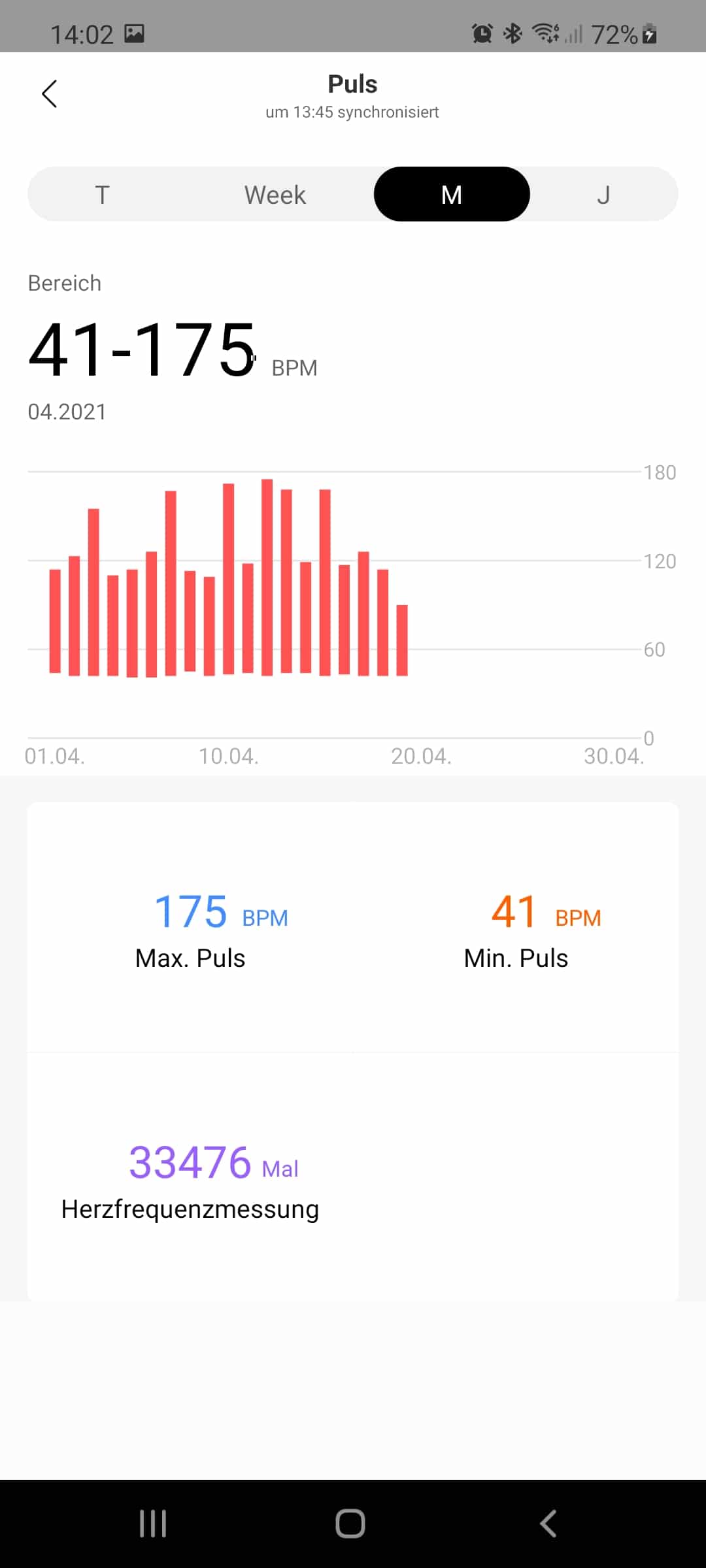Switch to the T day view
This screenshot has height=1568, width=706.
coord(102,195)
